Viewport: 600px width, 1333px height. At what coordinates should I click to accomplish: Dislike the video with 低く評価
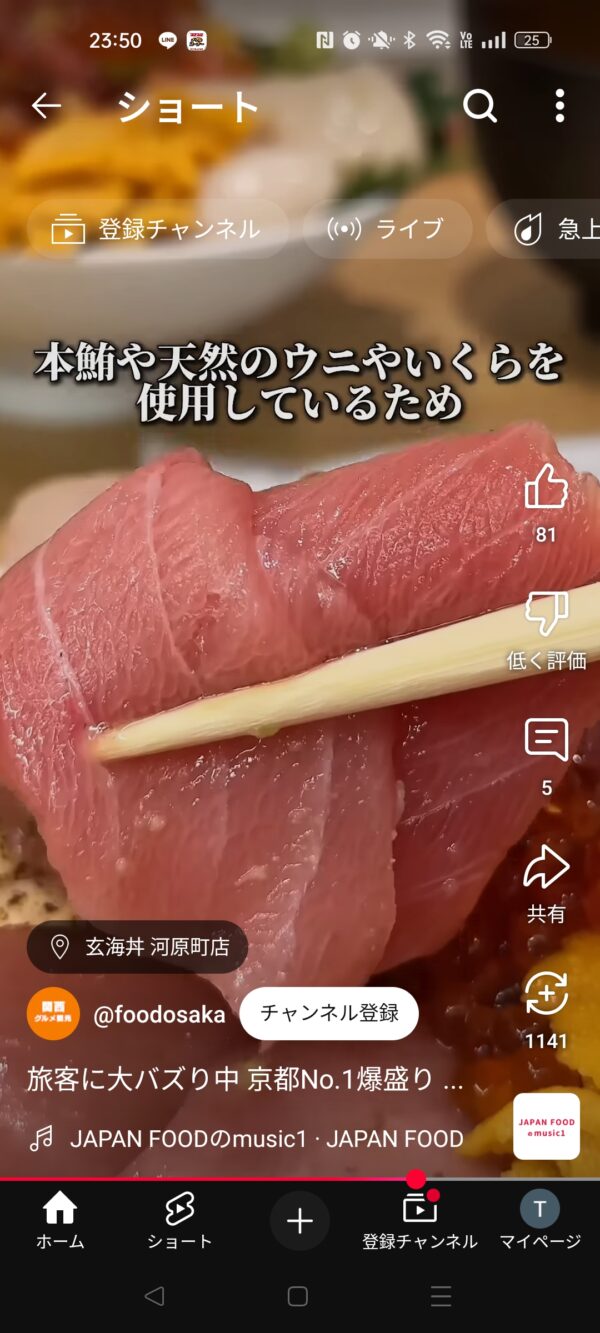pyautogui.click(x=546, y=614)
